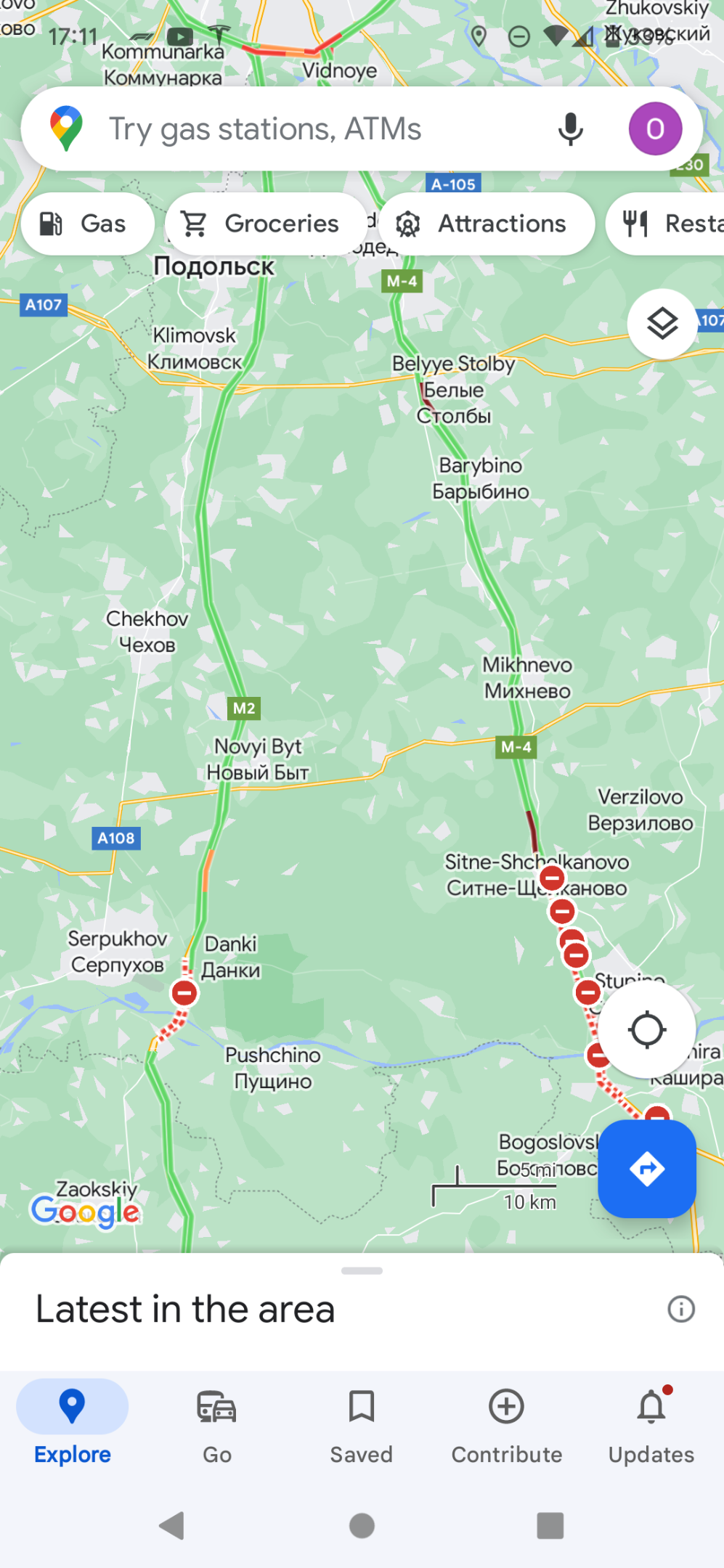Center map on my location
The height and width of the screenshot is (1568, 724).
pyautogui.click(x=647, y=1029)
